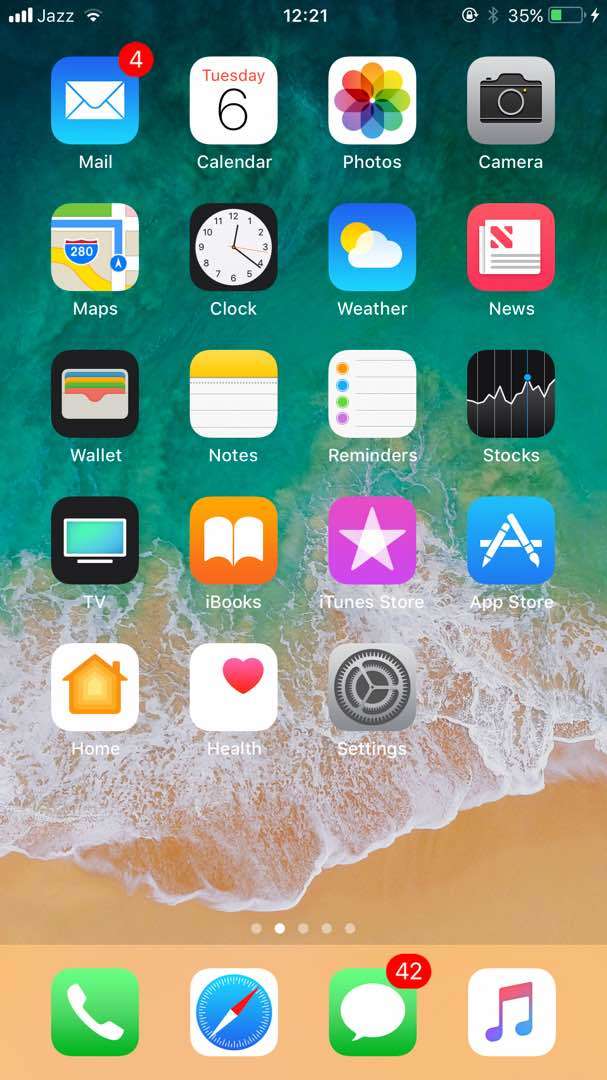Launch the Camera
Viewport: 607px width, 1080px height.
pos(511,101)
